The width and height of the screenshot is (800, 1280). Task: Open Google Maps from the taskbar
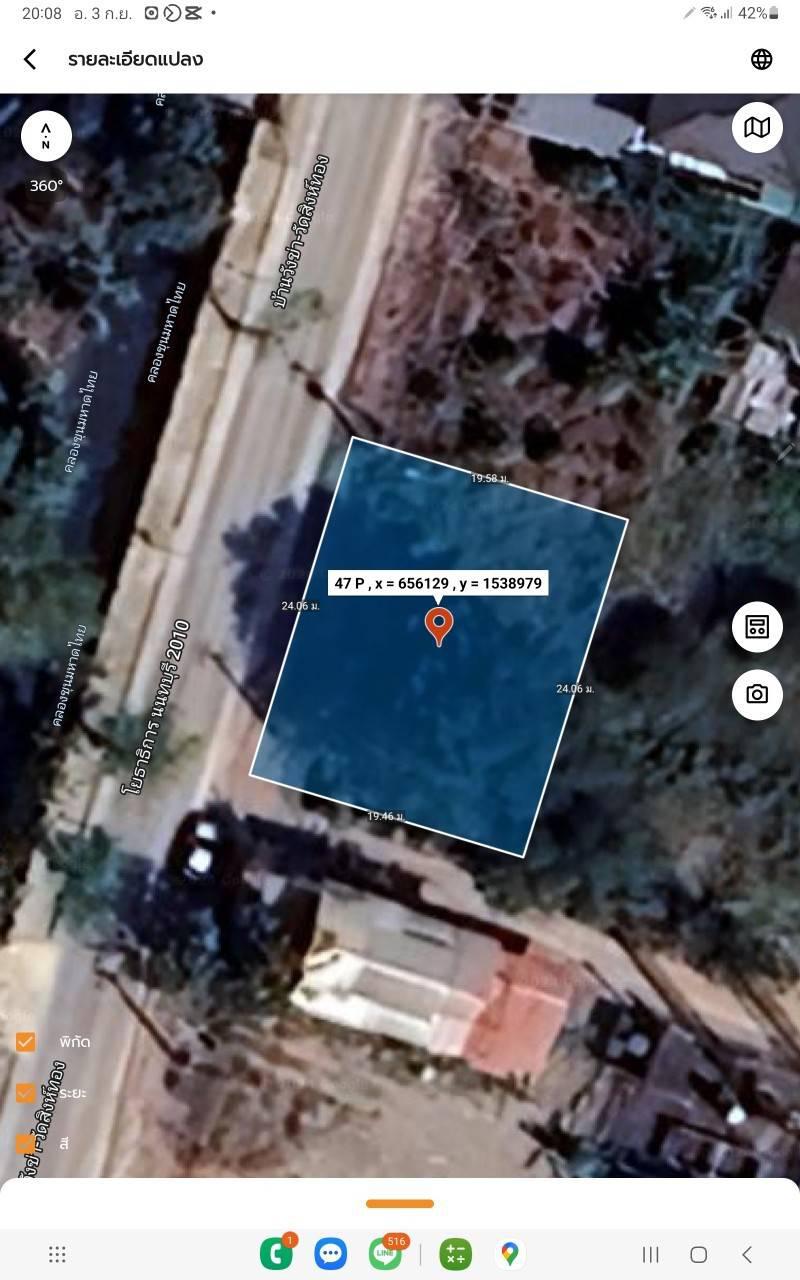(x=510, y=1254)
